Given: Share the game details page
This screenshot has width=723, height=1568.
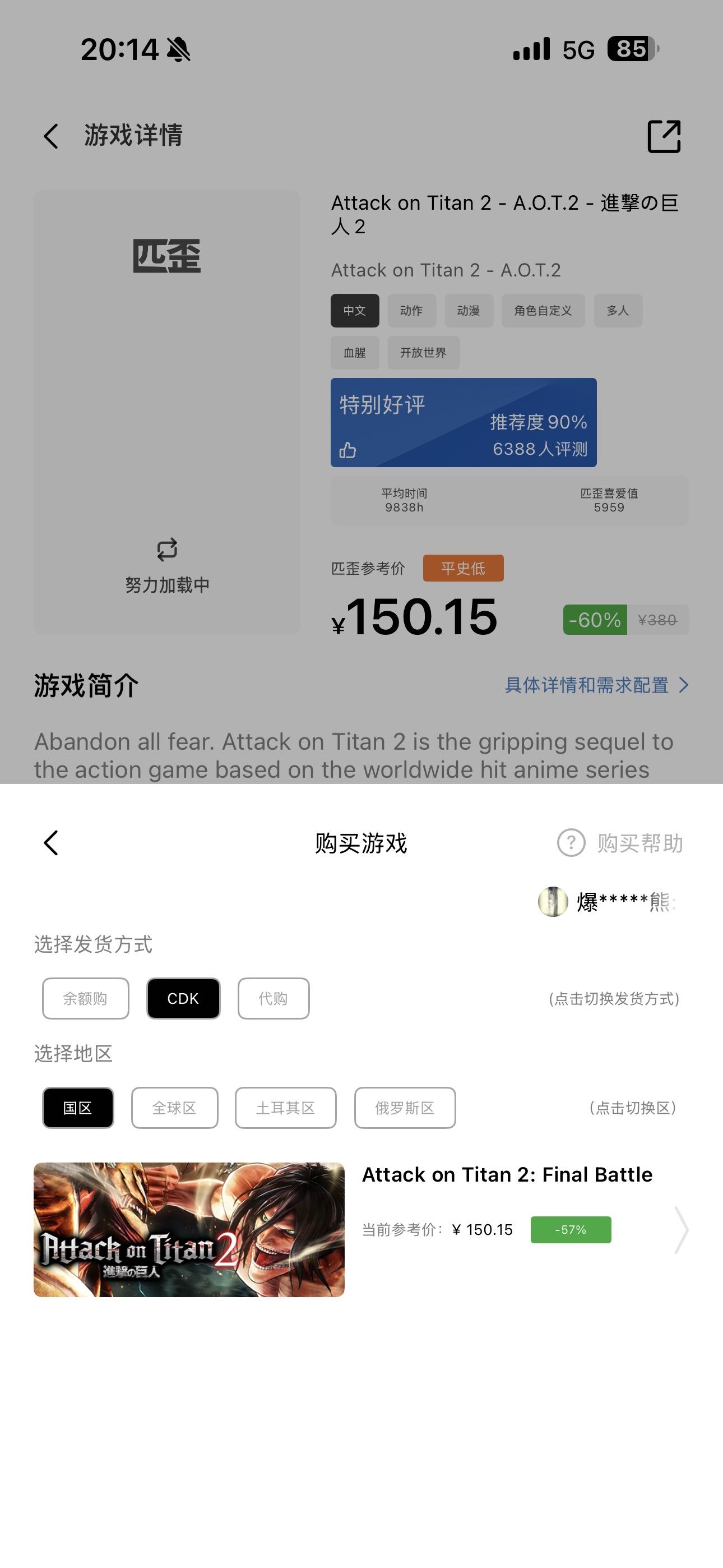Looking at the screenshot, I should (x=664, y=136).
